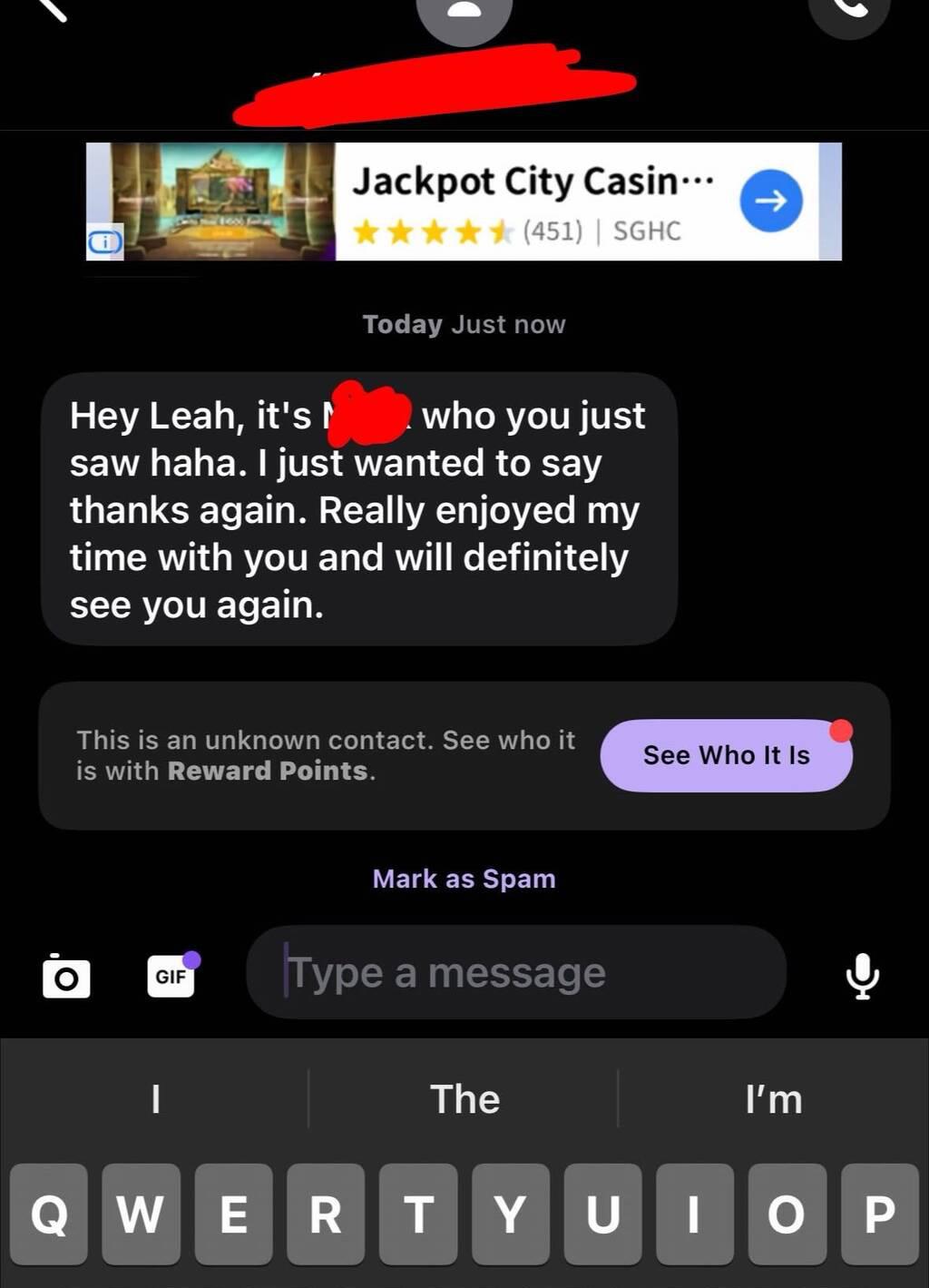Focus the Type a message field
This screenshot has width=929, height=1288.
(x=515, y=973)
